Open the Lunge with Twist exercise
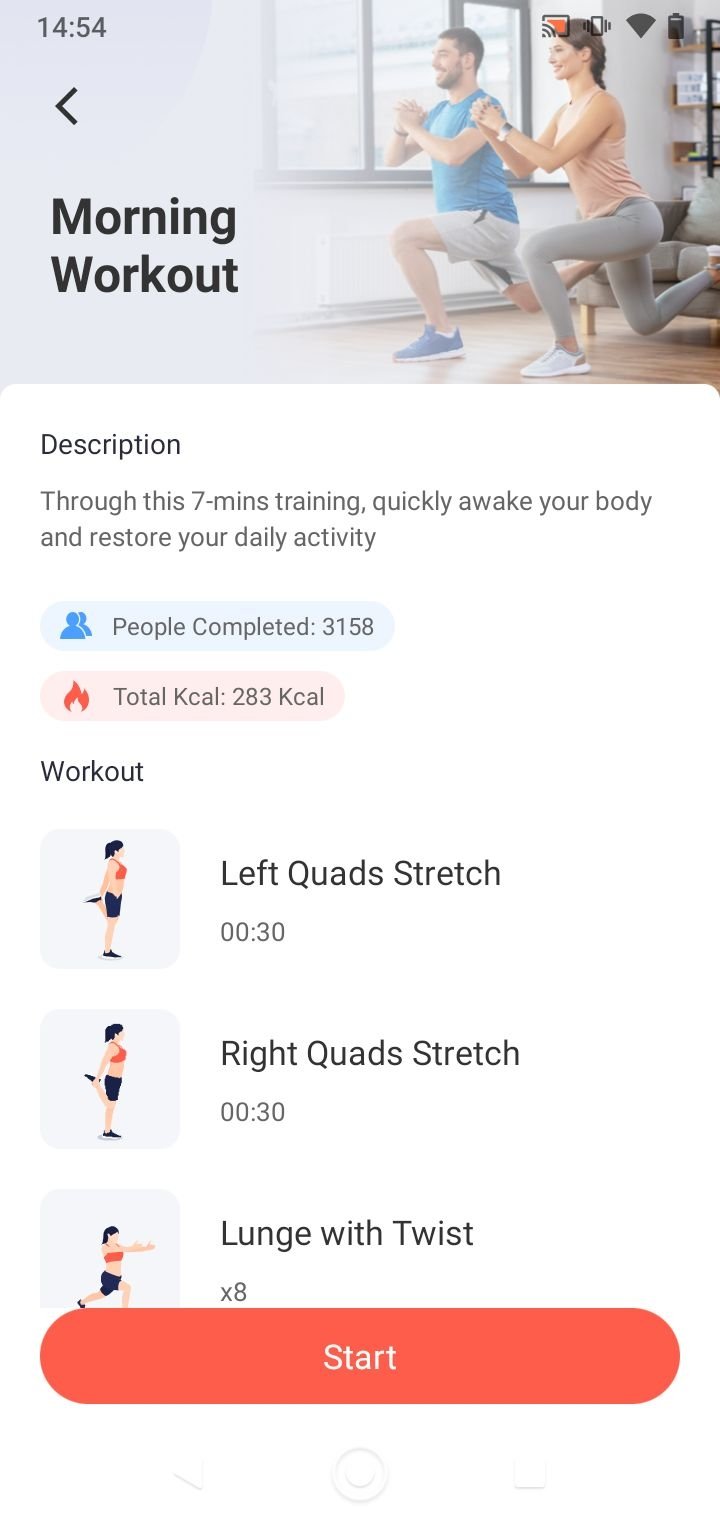Screen dimensions: 720x1520 [360, 1248]
